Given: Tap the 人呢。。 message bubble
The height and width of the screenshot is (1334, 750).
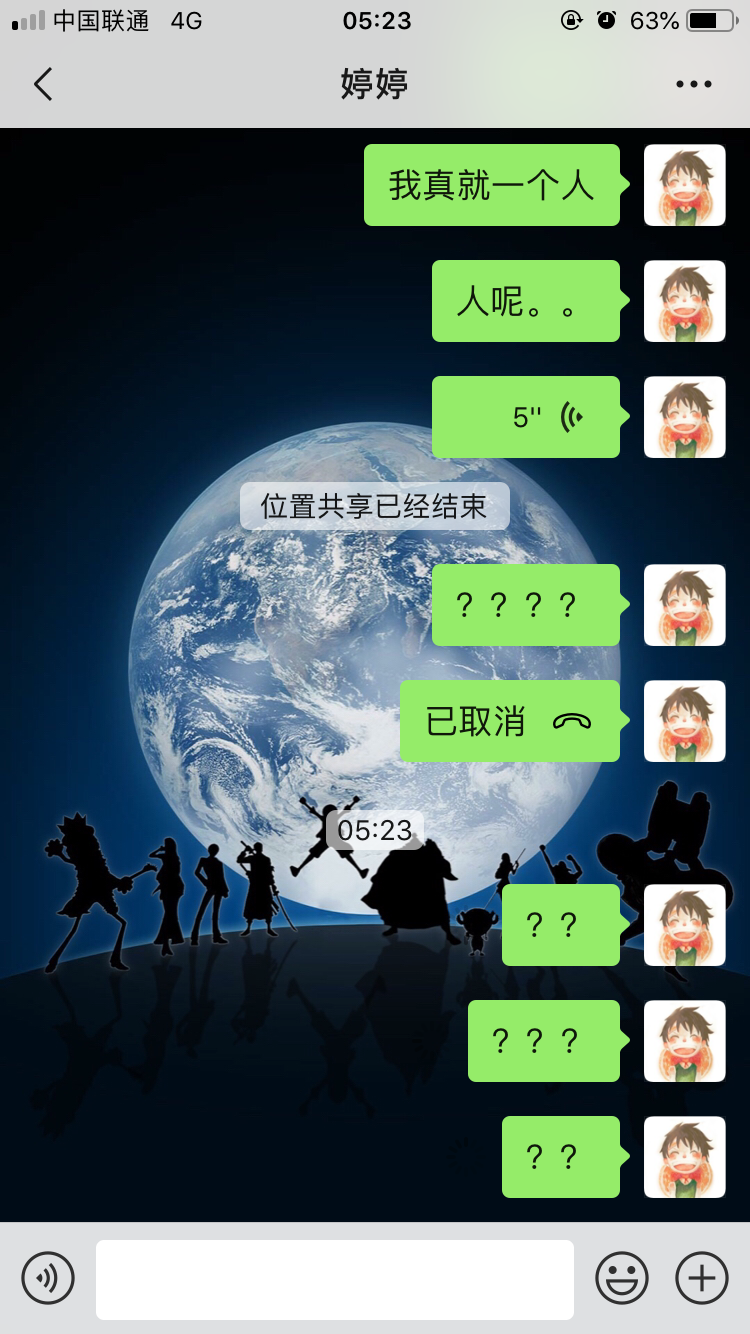Looking at the screenshot, I should click(528, 301).
